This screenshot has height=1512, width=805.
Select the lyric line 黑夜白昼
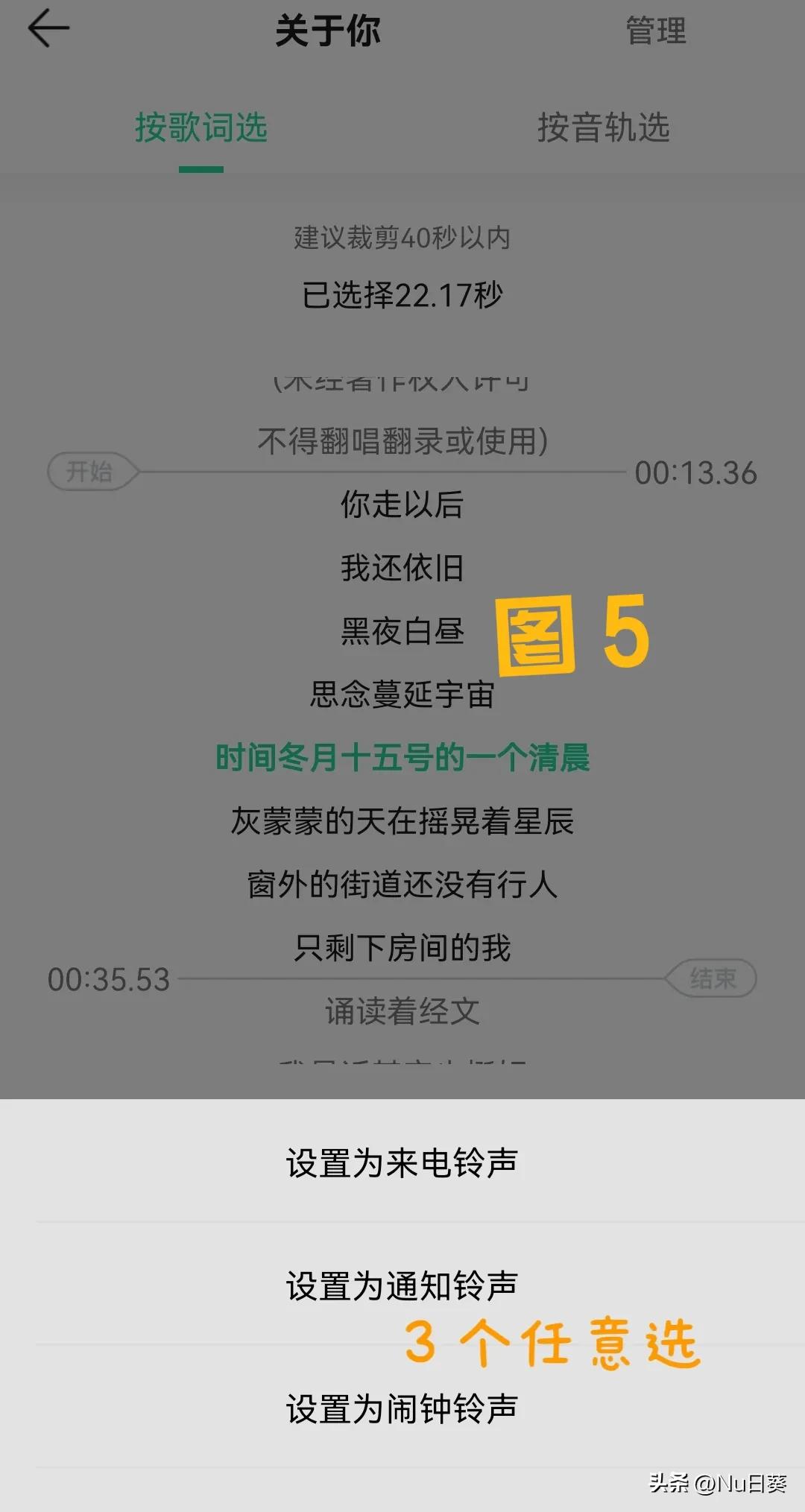coord(402,630)
